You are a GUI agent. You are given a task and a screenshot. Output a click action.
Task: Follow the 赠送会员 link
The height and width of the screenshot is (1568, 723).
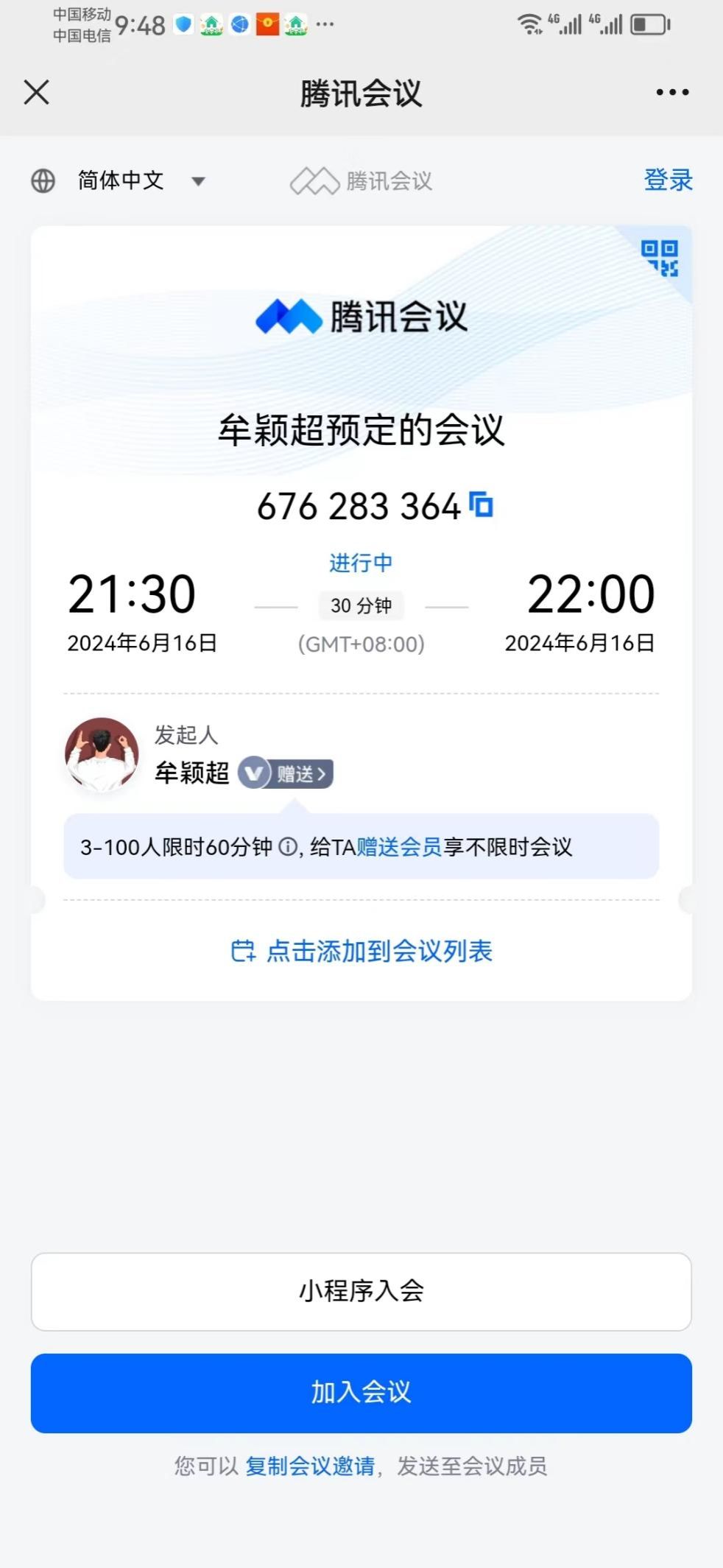pos(399,847)
